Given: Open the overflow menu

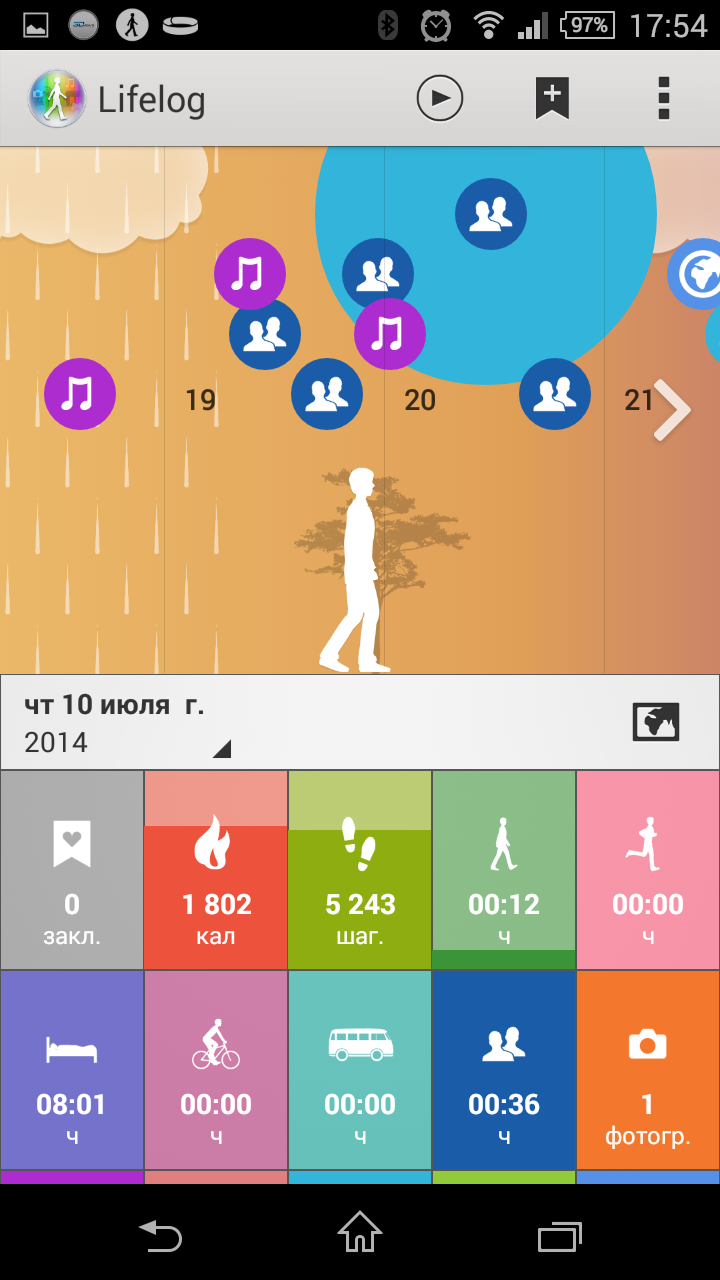Looking at the screenshot, I should tap(664, 98).
